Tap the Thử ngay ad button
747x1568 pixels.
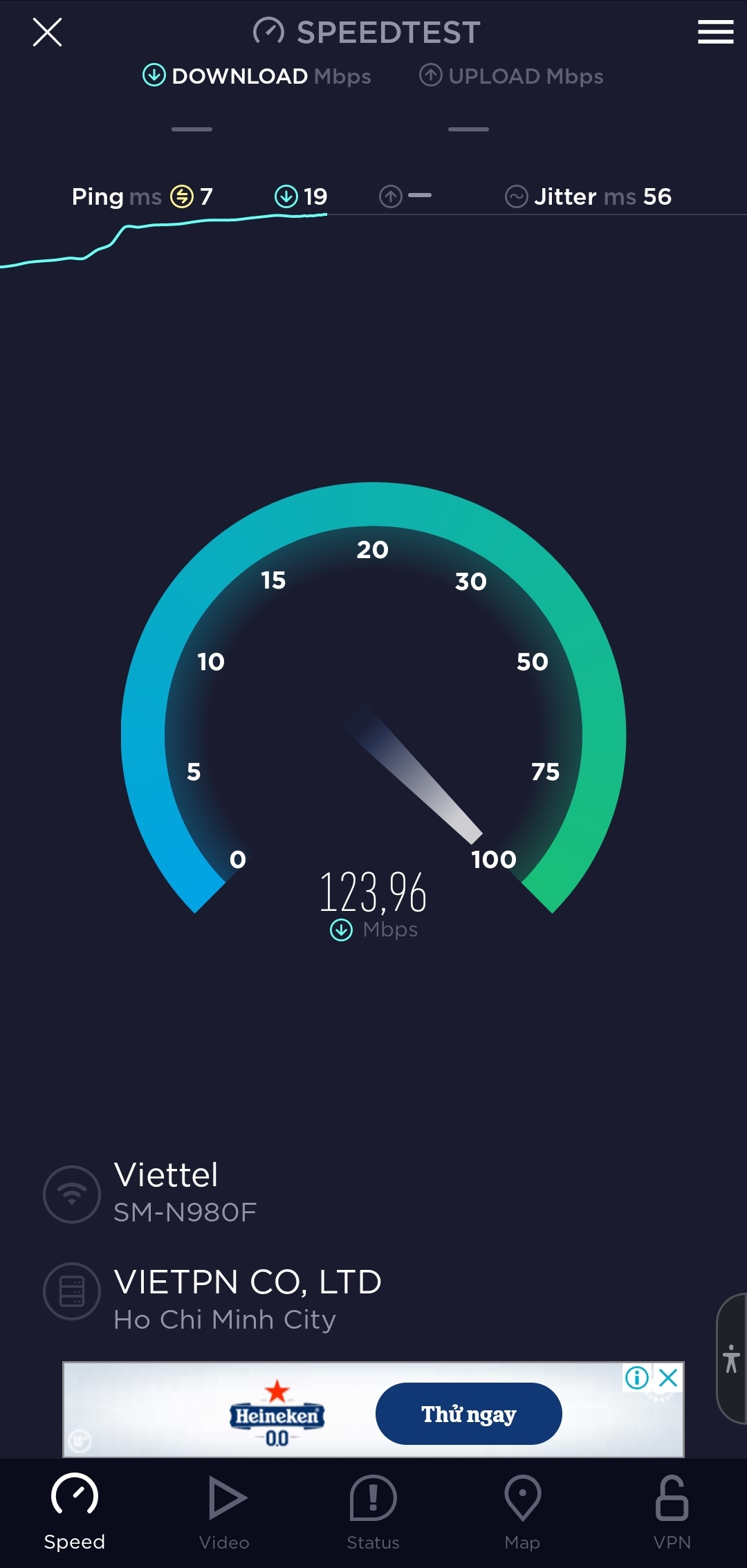[468, 1414]
